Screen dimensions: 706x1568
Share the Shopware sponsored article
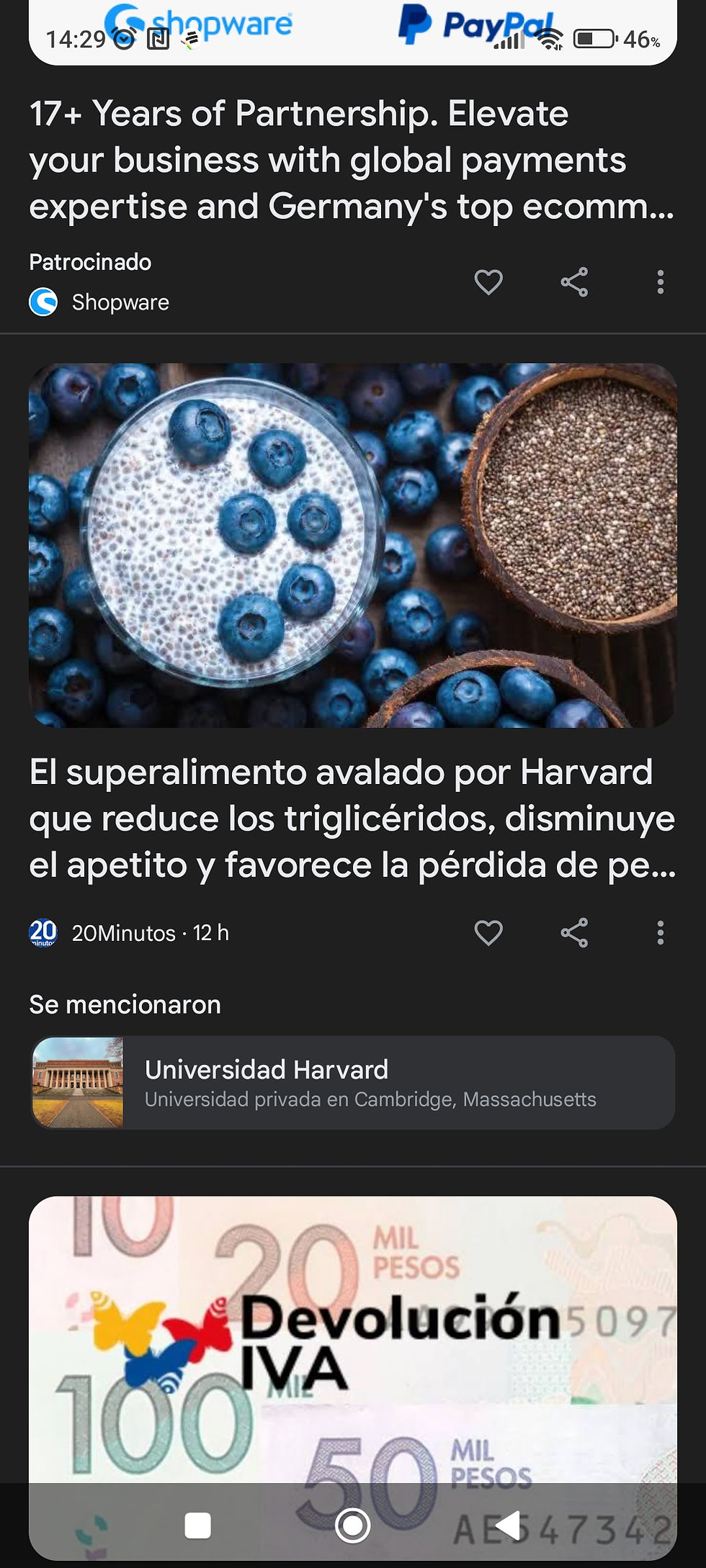point(573,283)
